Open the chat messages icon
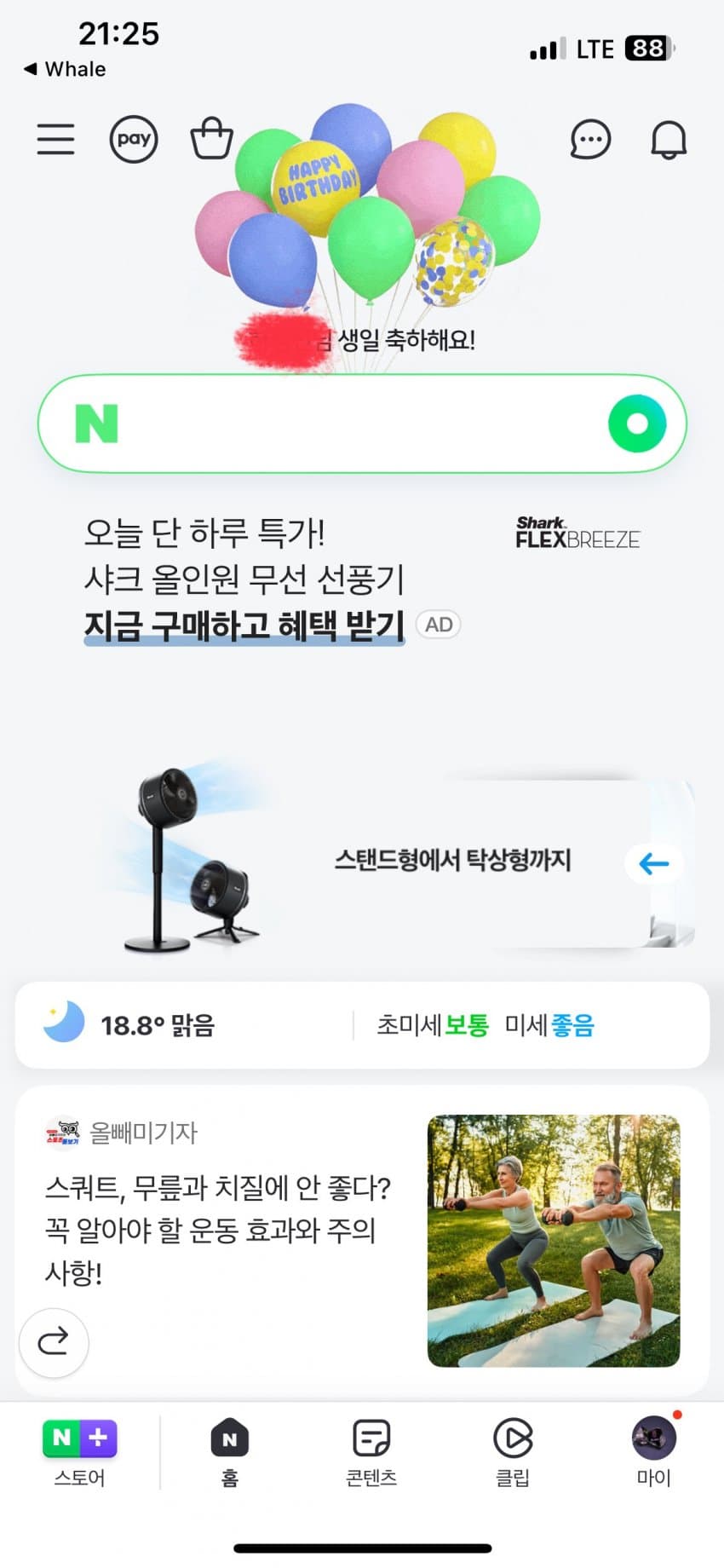Viewport: 724px width, 1568px height. point(589,139)
